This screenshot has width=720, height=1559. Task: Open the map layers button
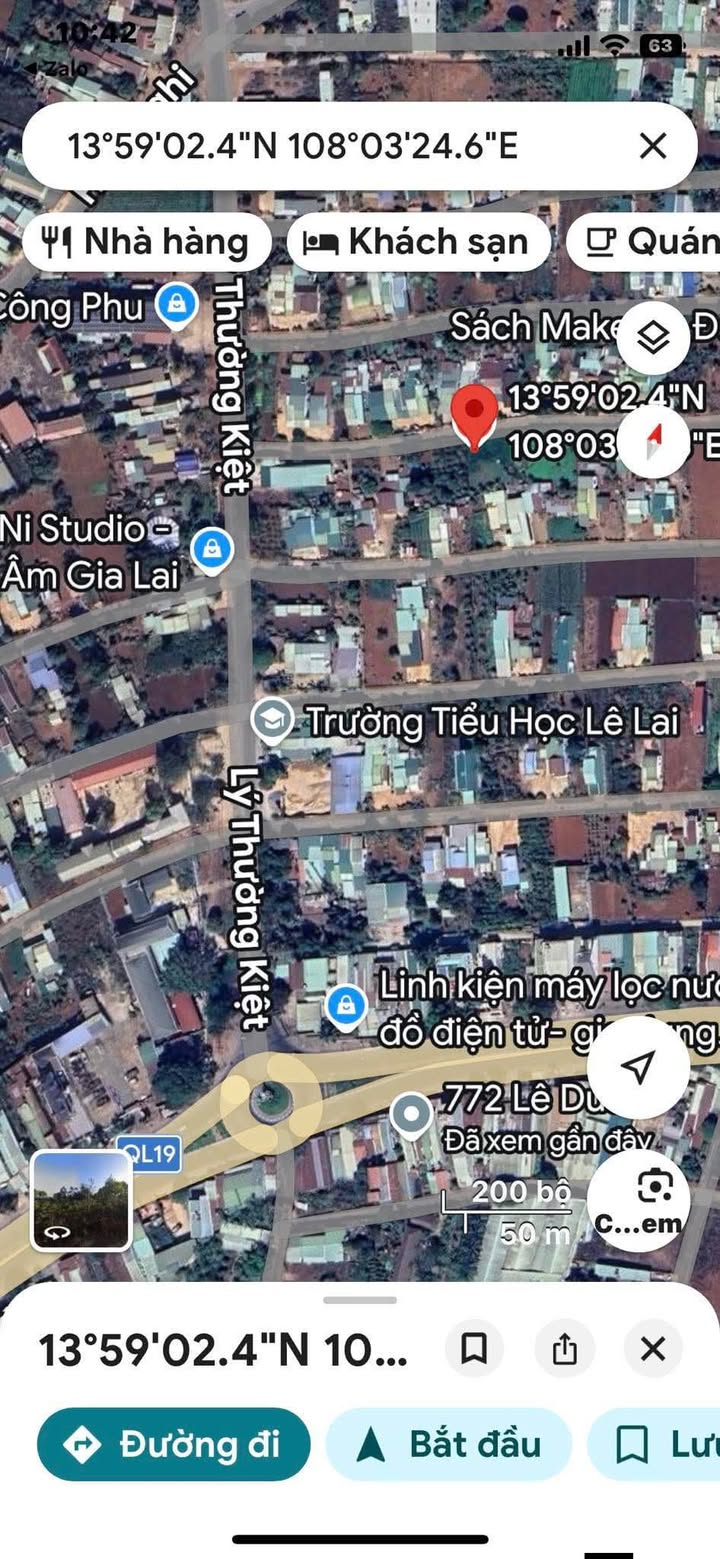click(652, 339)
